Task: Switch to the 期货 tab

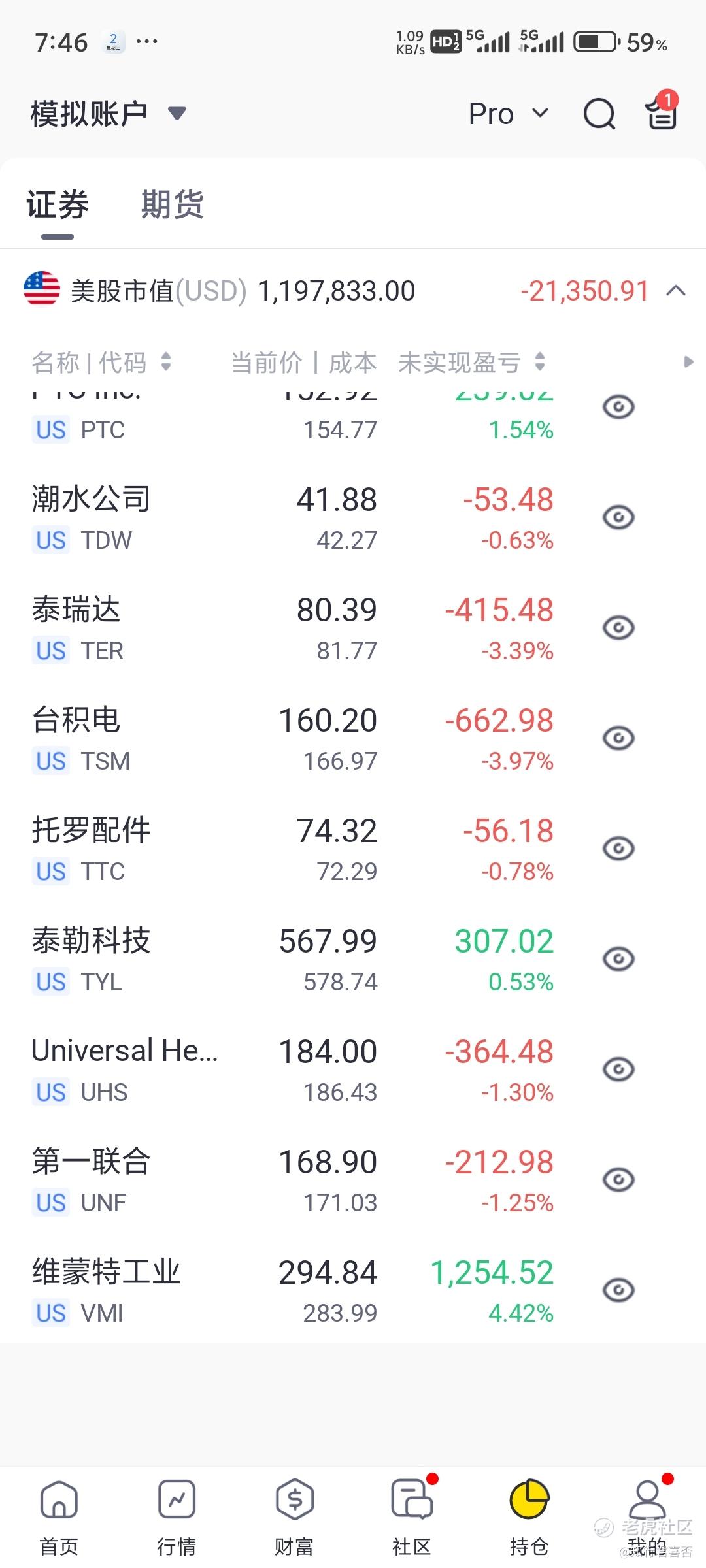Action: coord(173,204)
